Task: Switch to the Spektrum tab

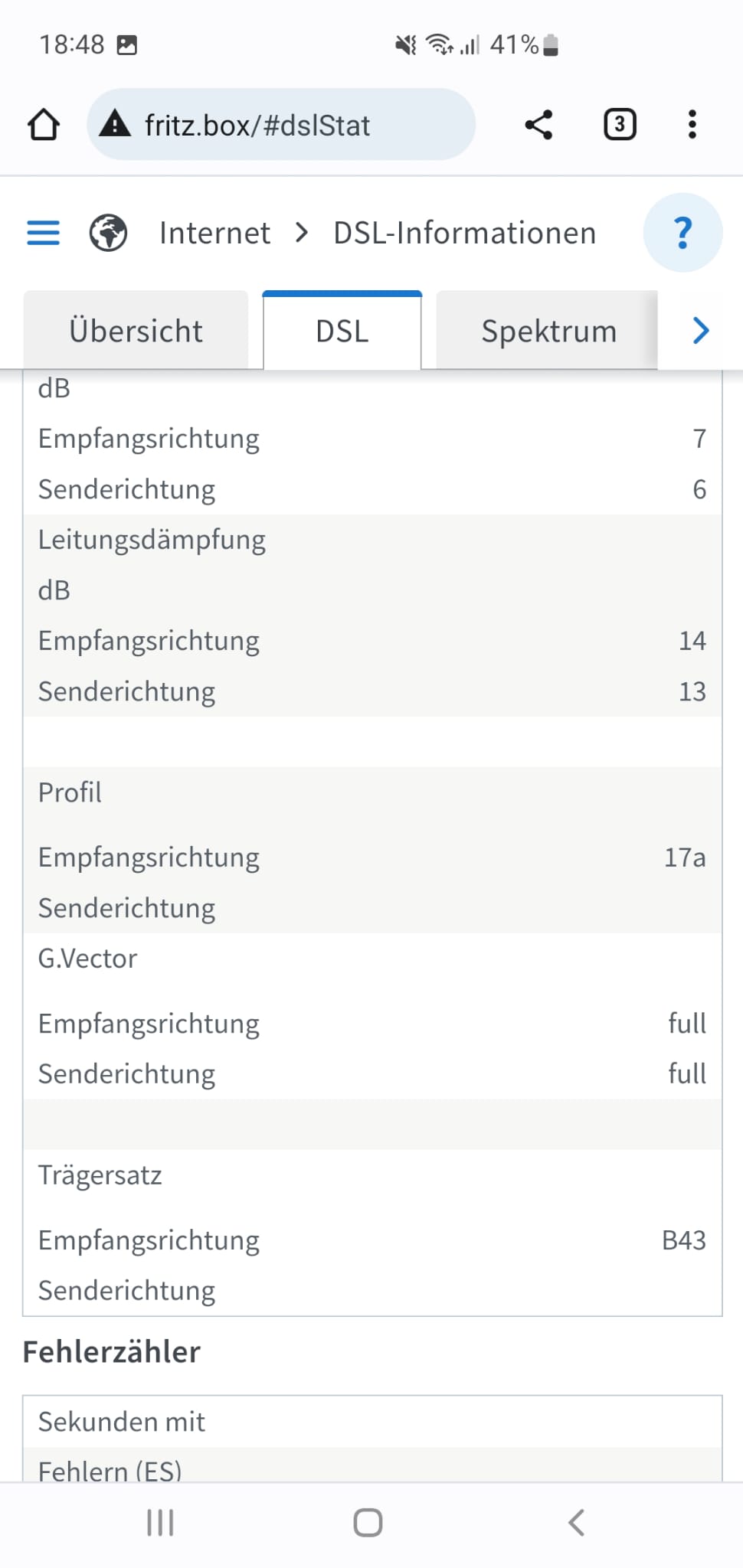Action: pos(548,332)
